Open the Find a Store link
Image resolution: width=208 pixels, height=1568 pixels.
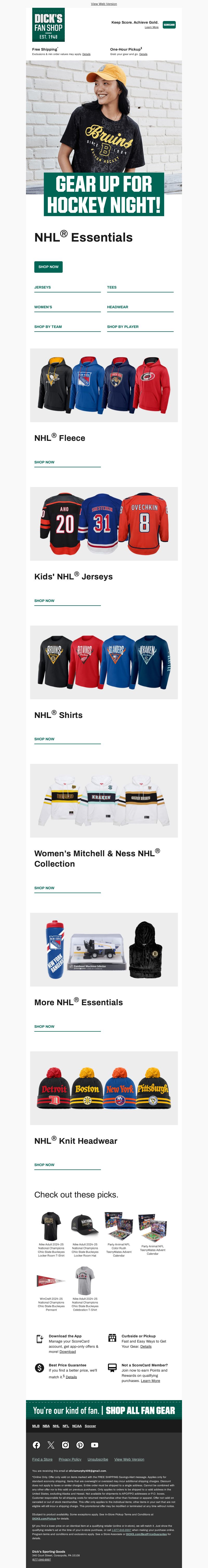coord(42,1459)
